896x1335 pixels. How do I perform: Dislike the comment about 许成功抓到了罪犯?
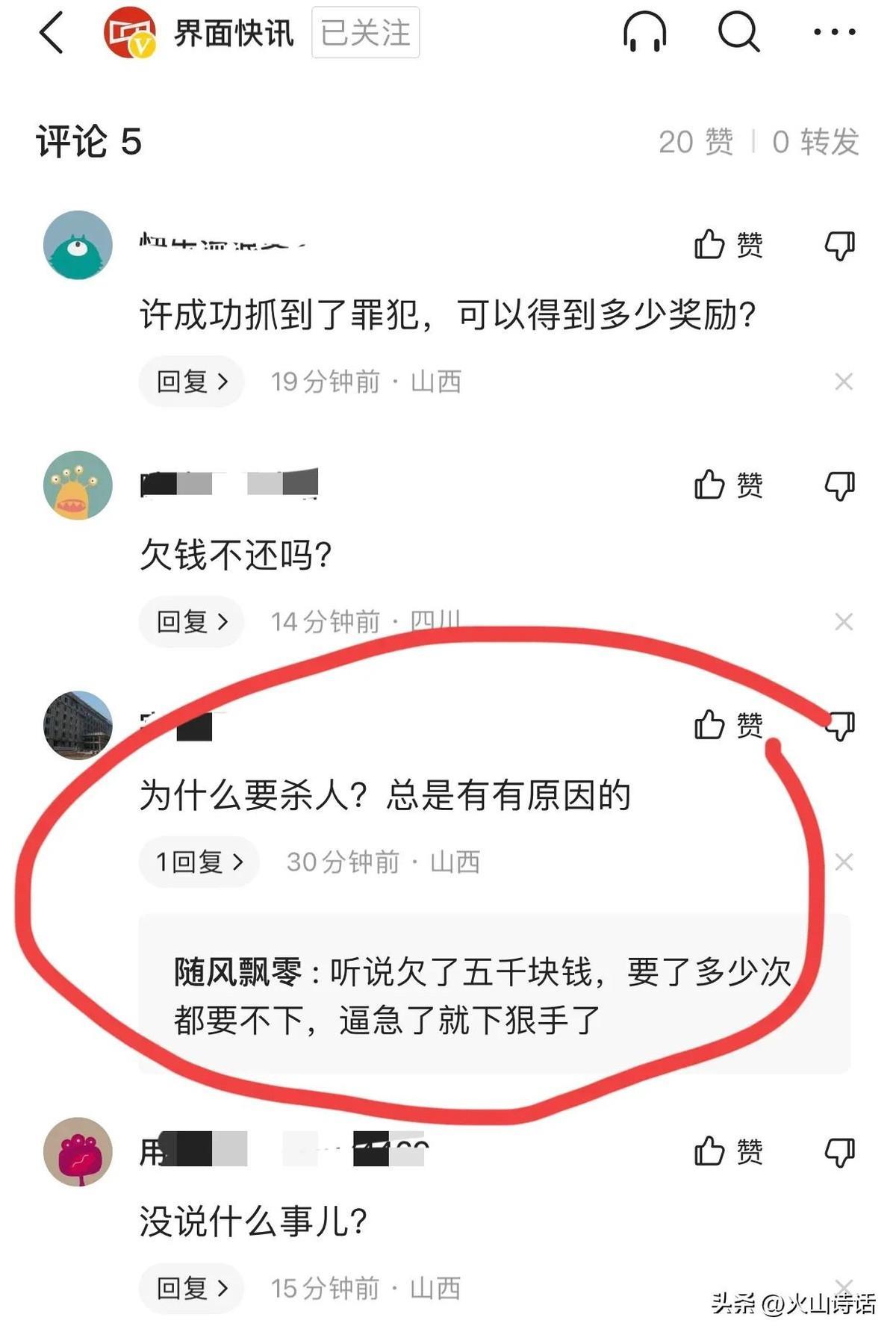coord(840,245)
